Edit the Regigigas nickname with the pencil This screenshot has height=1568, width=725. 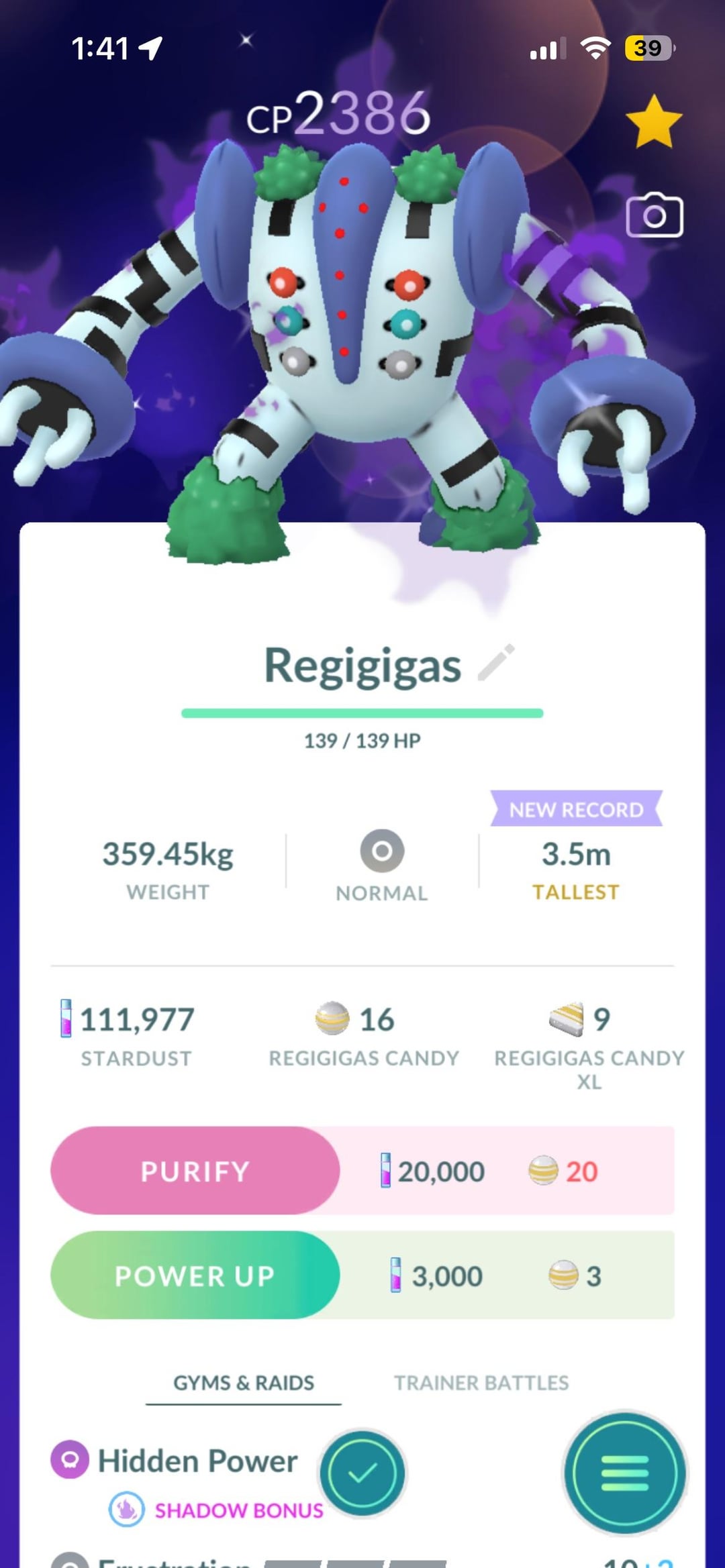[x=497, y=663]
